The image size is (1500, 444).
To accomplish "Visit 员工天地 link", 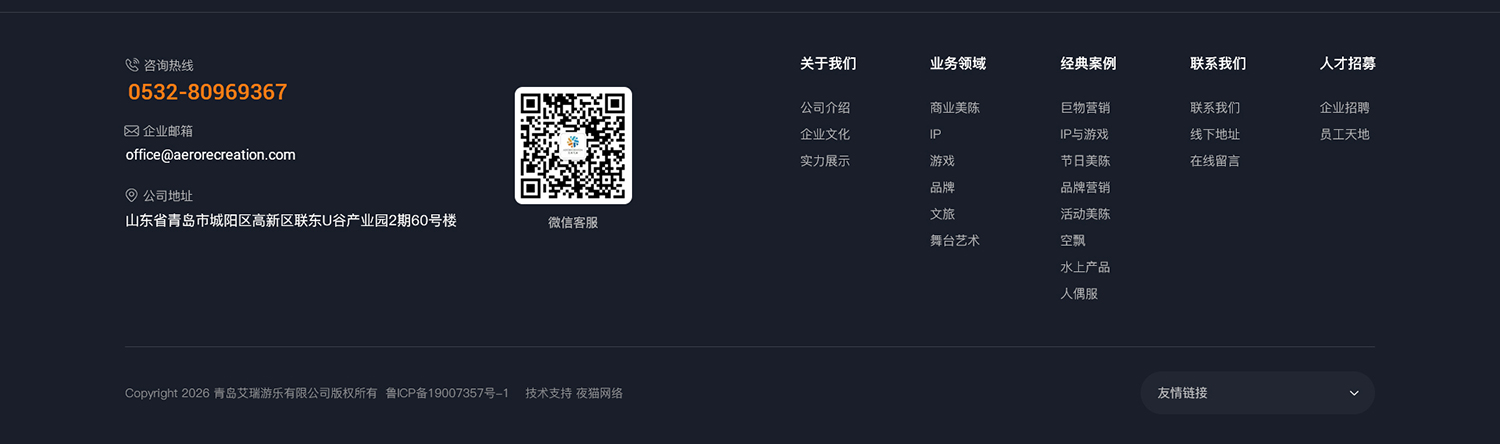I will coord(1345,134).
